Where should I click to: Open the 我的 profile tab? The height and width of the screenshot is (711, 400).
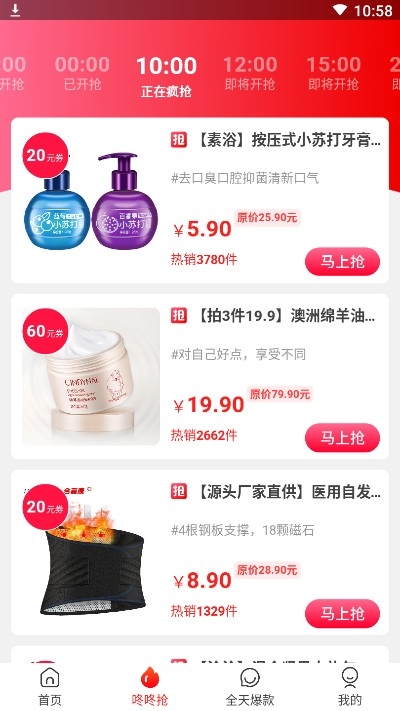tap(350, 687)
